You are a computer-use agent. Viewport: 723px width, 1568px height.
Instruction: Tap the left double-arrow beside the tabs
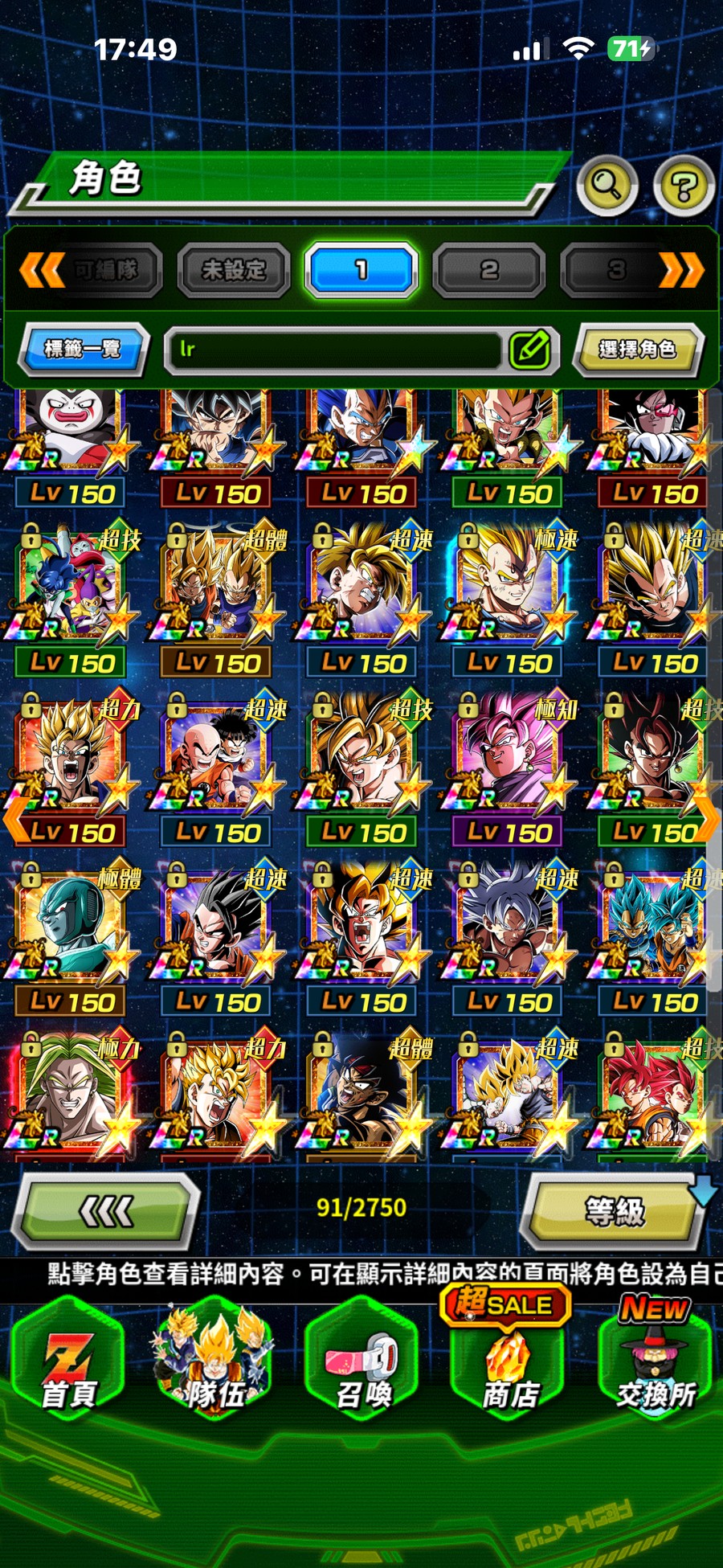(x=42, y=270)
